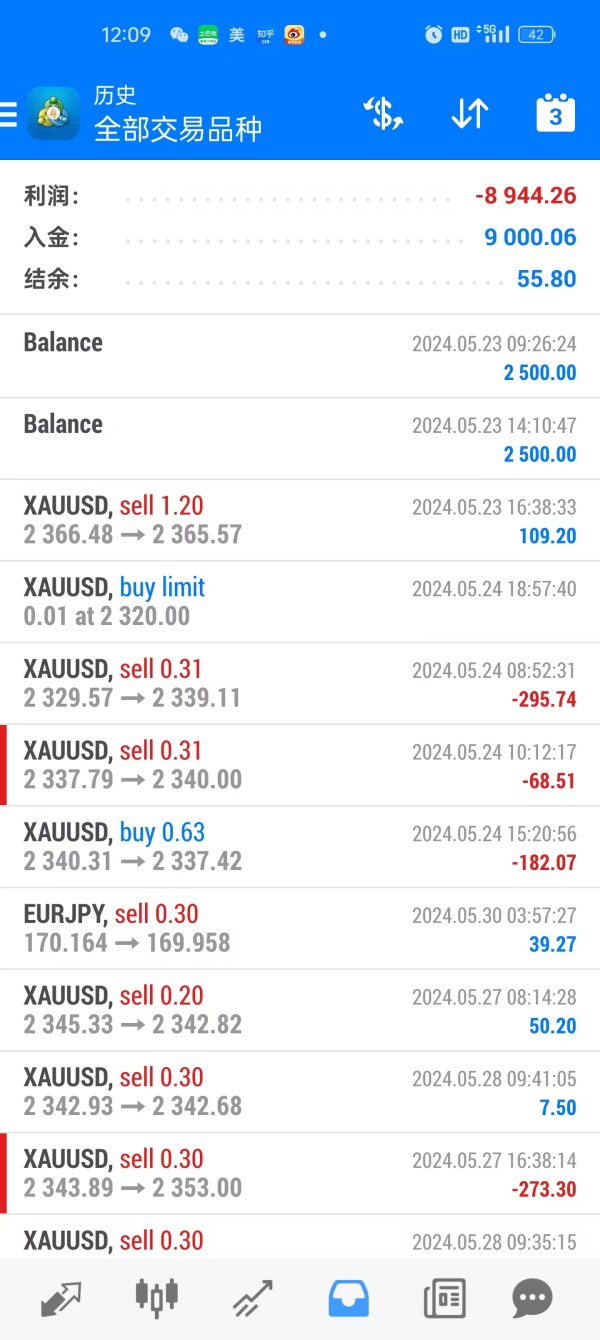Open the trade with -273.30 loss
The height and width of the screenshot is (1340, 600).
coord(300,1173)
